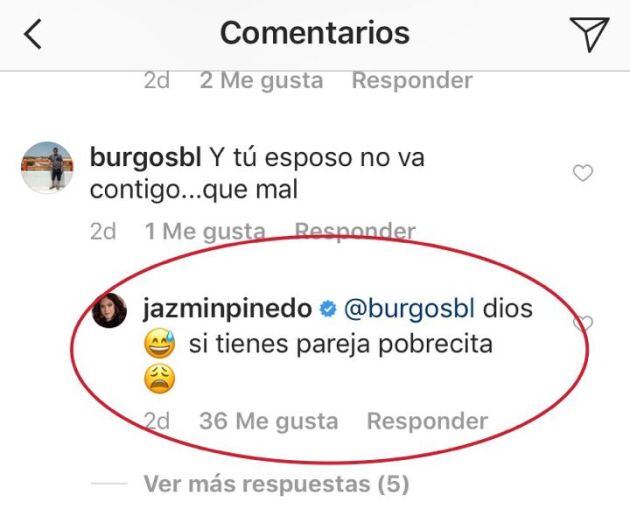This screenshot has height=512, width=630.
Task: Reply to jazminpinedo's comment
Action: (x=427, y=422)
